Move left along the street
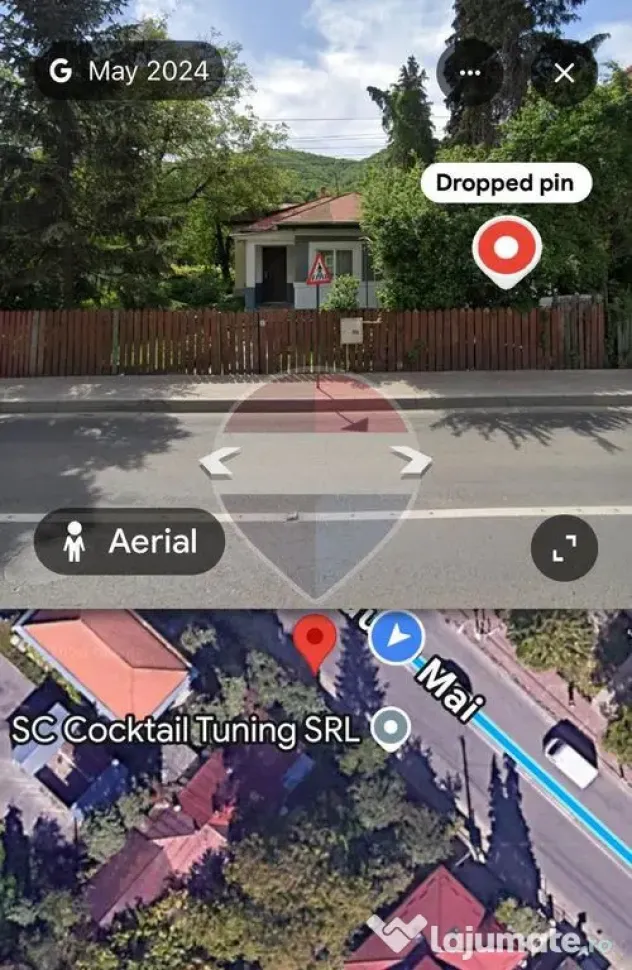Image resolution: width=632 pixels, height=970 pixels. point(220,461)
